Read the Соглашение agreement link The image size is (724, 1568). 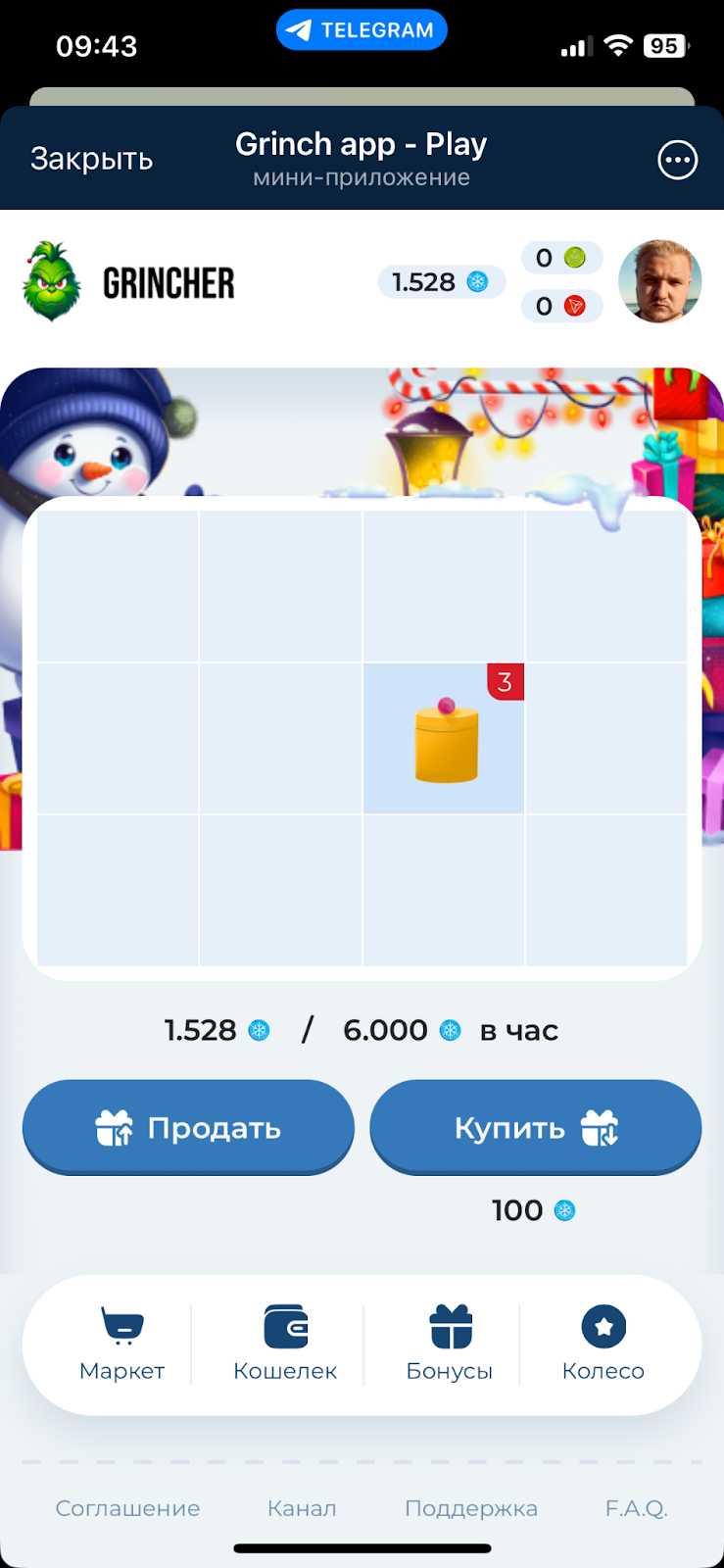point(127,1508)
